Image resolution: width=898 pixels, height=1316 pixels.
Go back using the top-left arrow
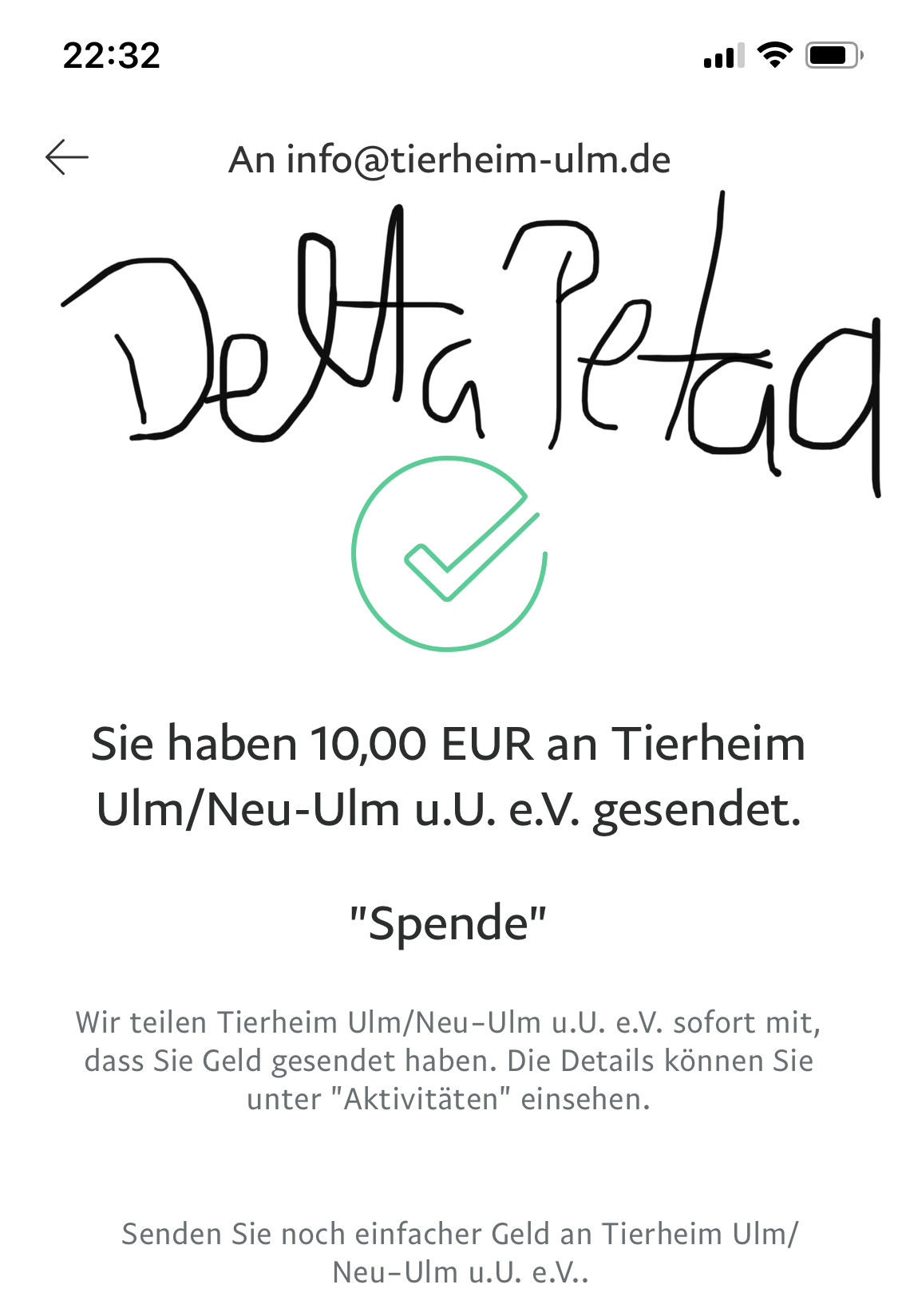(x=67, y=157)
